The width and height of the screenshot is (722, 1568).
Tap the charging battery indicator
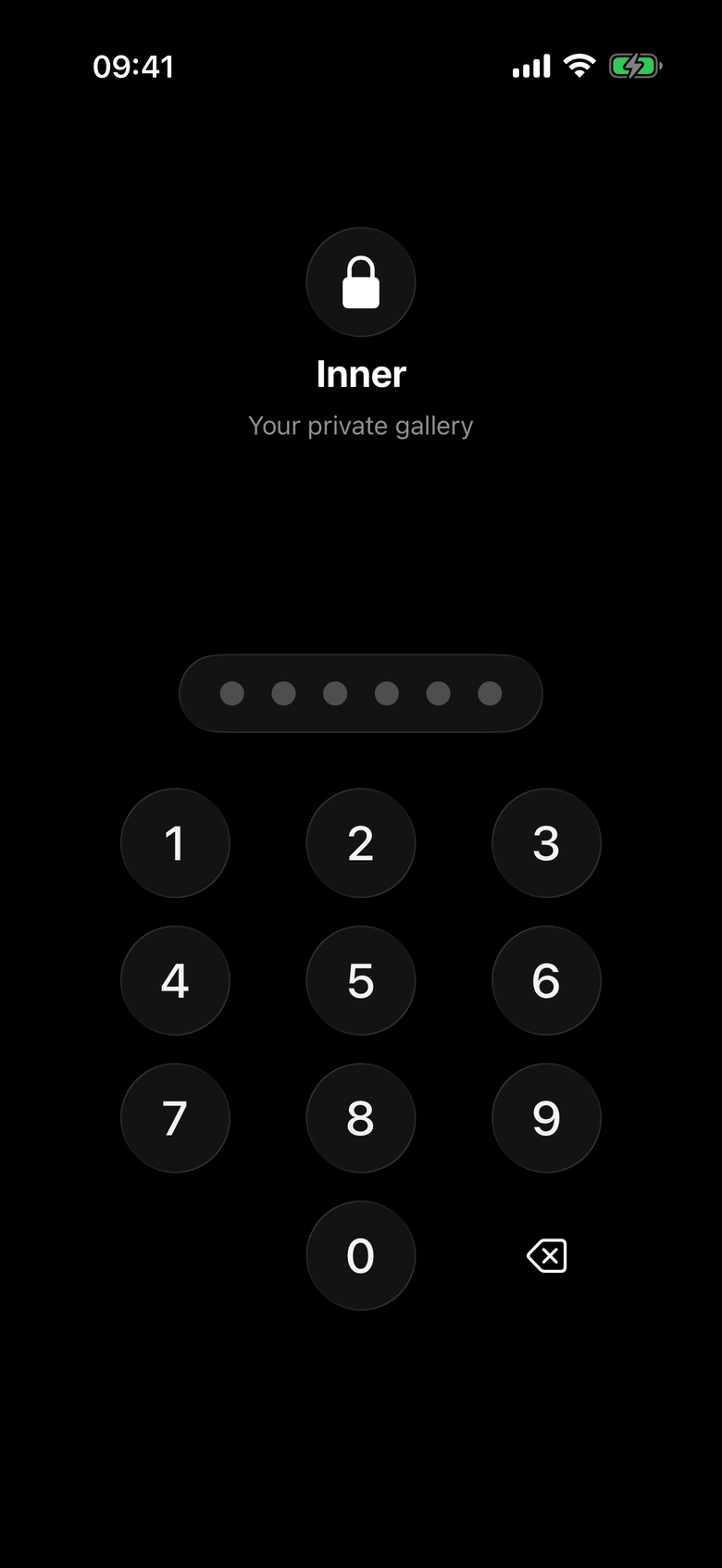636,66
